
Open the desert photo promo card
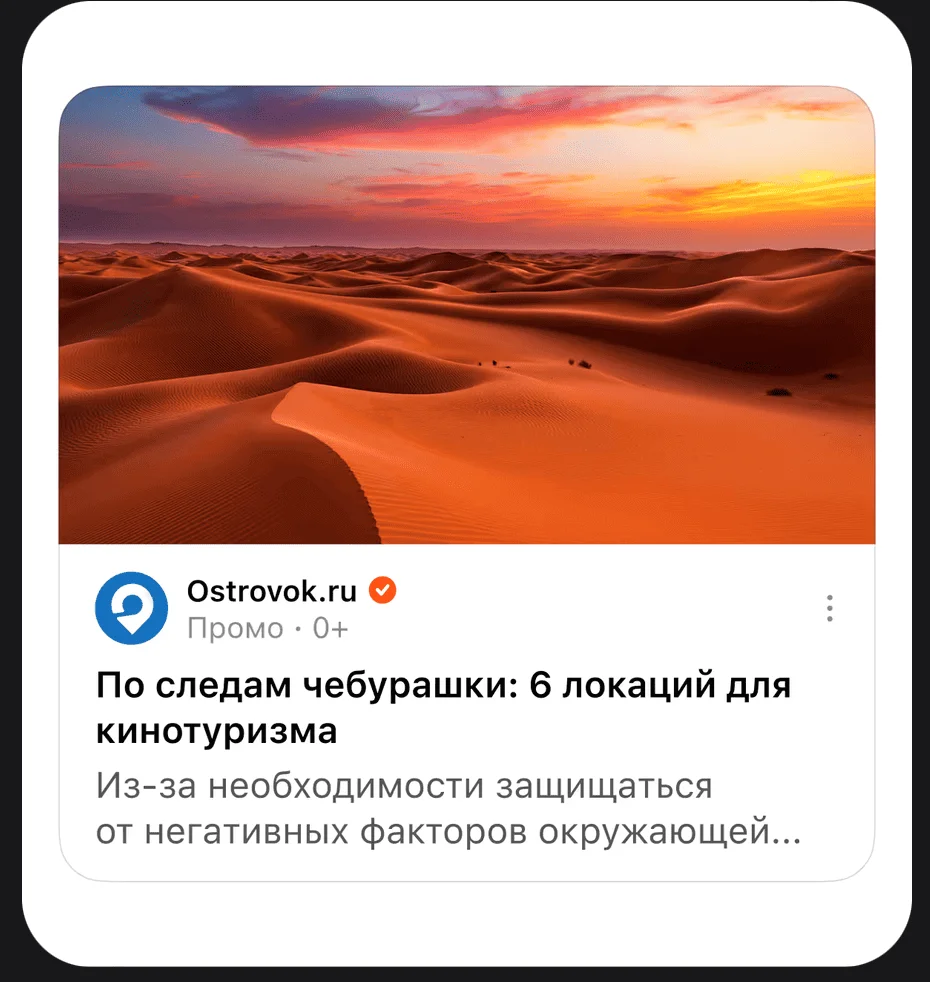tap(466, 315)
